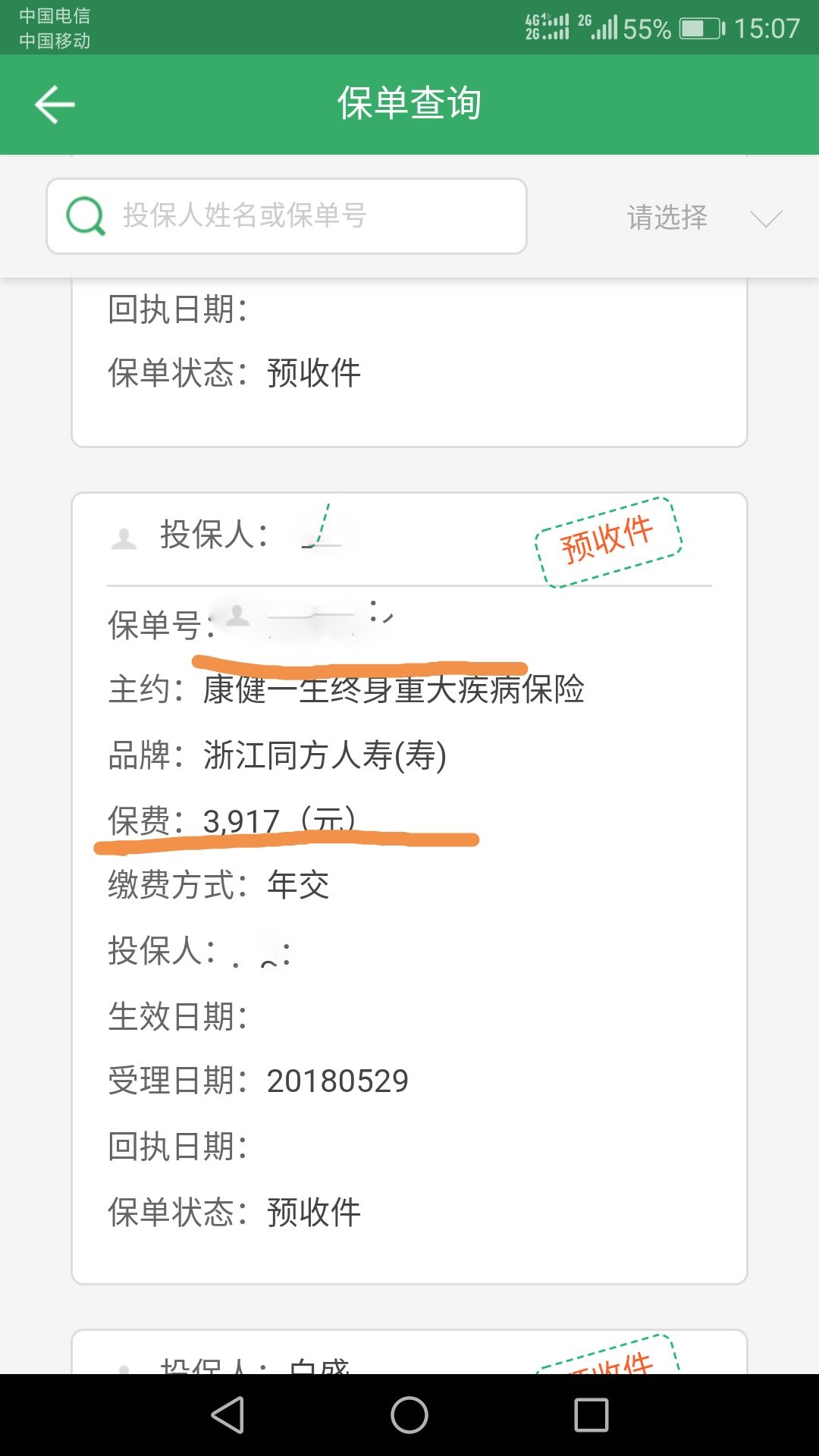Screen dimensions: 819x1456
Task: Tap the 投保人姓名或保单号 search field
Action: [287, 216]
